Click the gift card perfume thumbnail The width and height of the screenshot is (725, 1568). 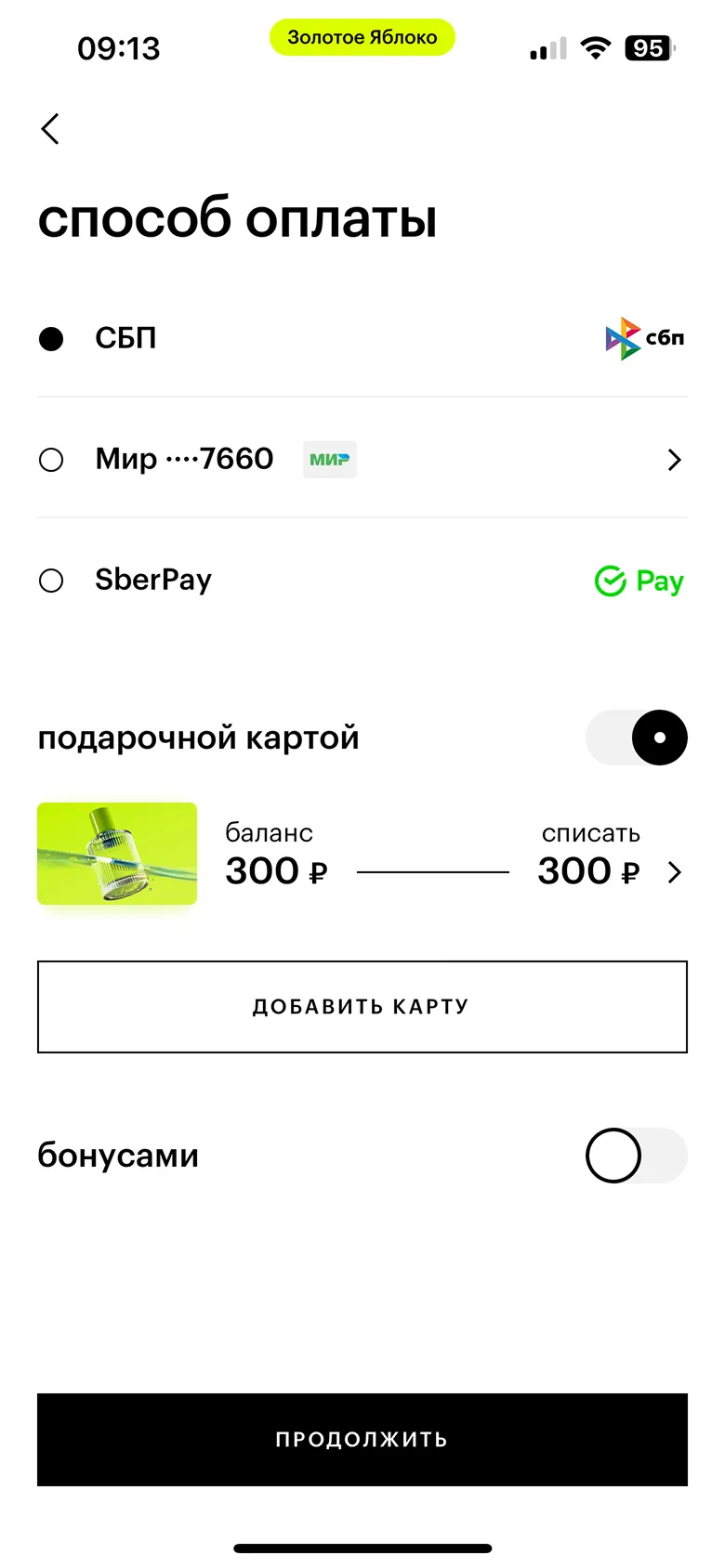click(117, 853)
